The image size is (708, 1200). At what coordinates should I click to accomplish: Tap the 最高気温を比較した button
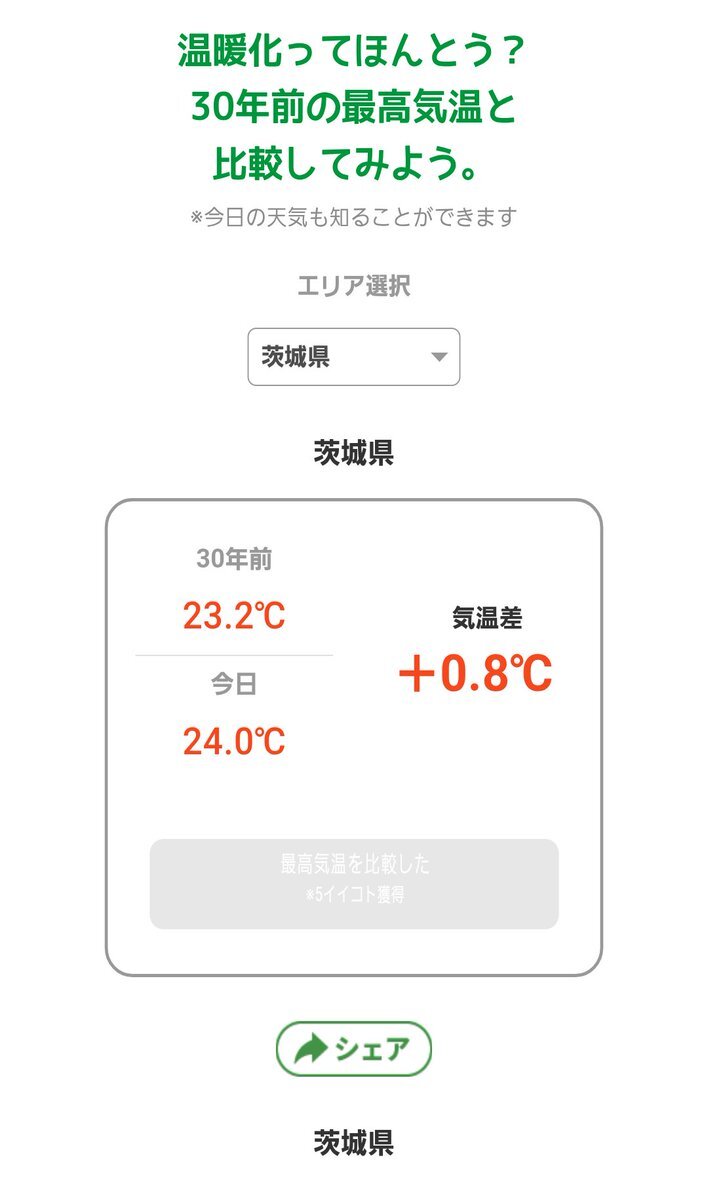(354, 883)
